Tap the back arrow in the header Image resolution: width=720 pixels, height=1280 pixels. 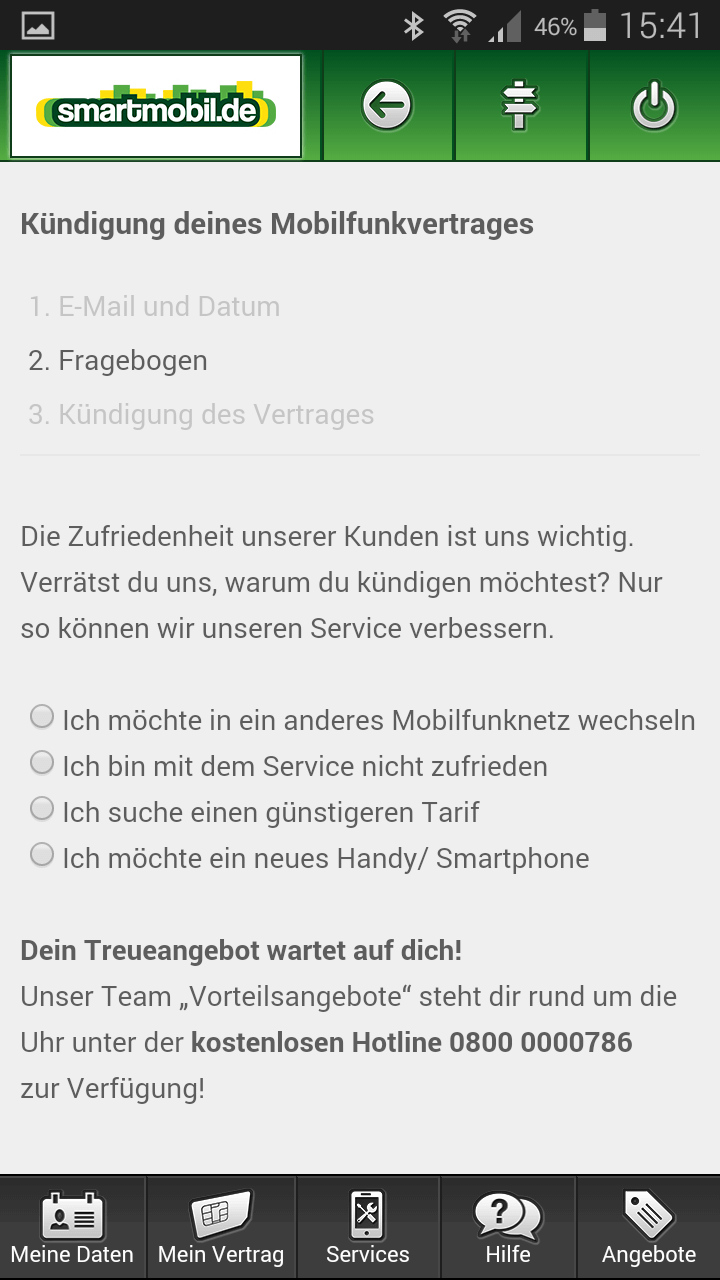point(387,105)
